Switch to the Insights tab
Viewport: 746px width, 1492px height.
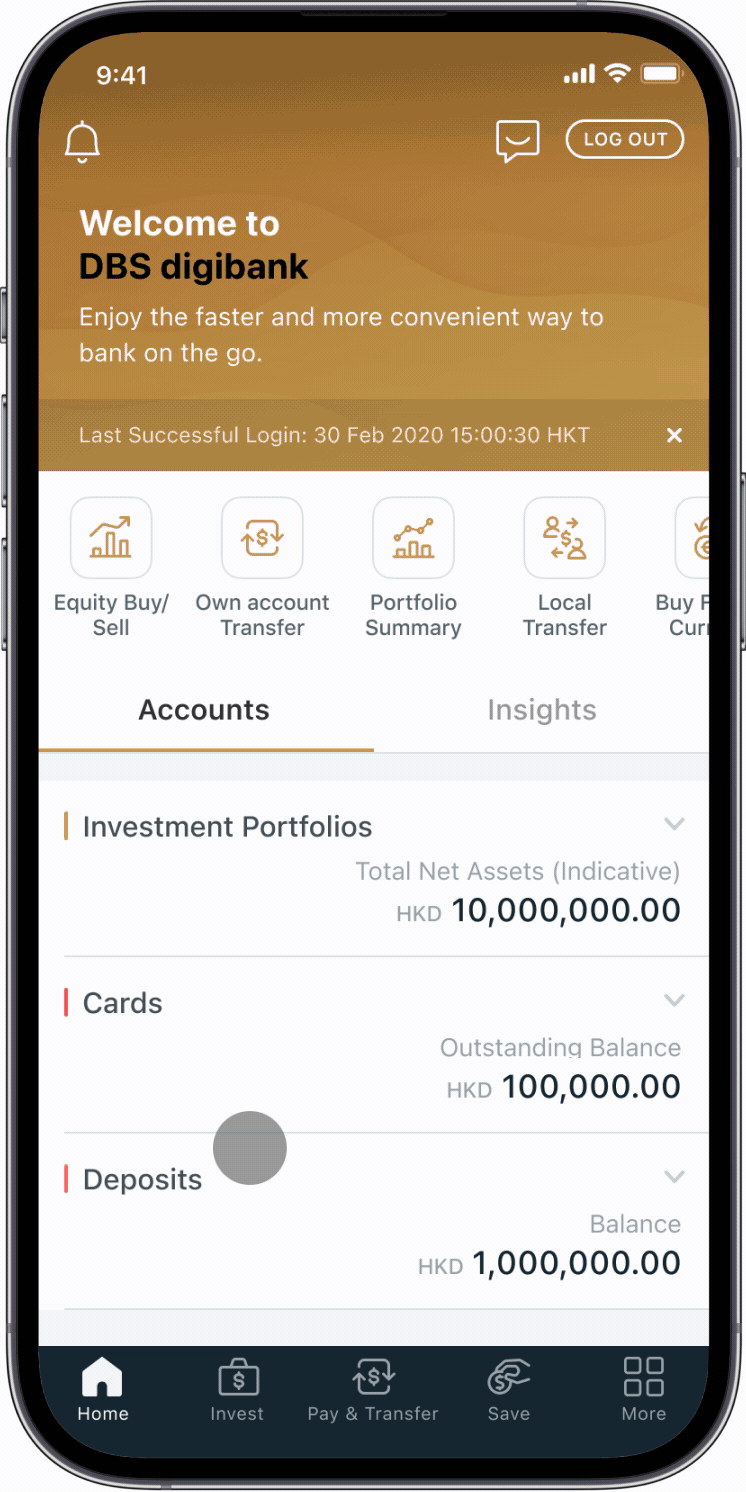(541, 710)
